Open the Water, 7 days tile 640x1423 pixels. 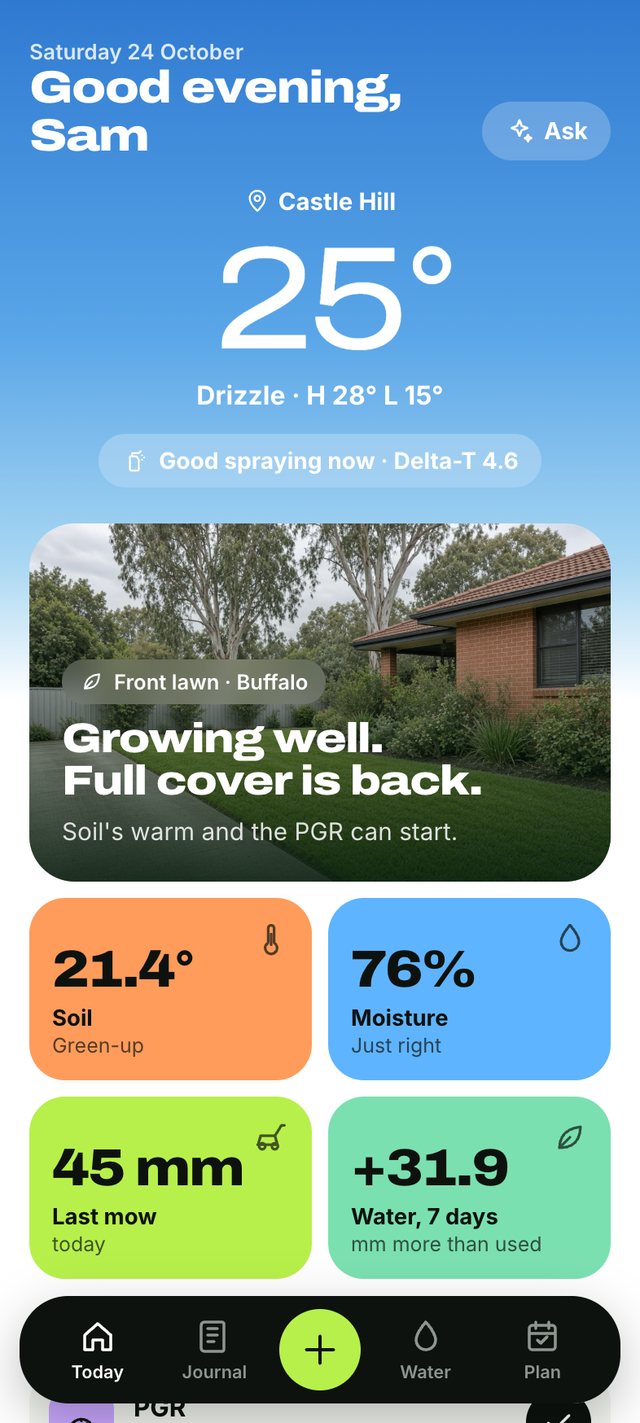point(469,1187)
